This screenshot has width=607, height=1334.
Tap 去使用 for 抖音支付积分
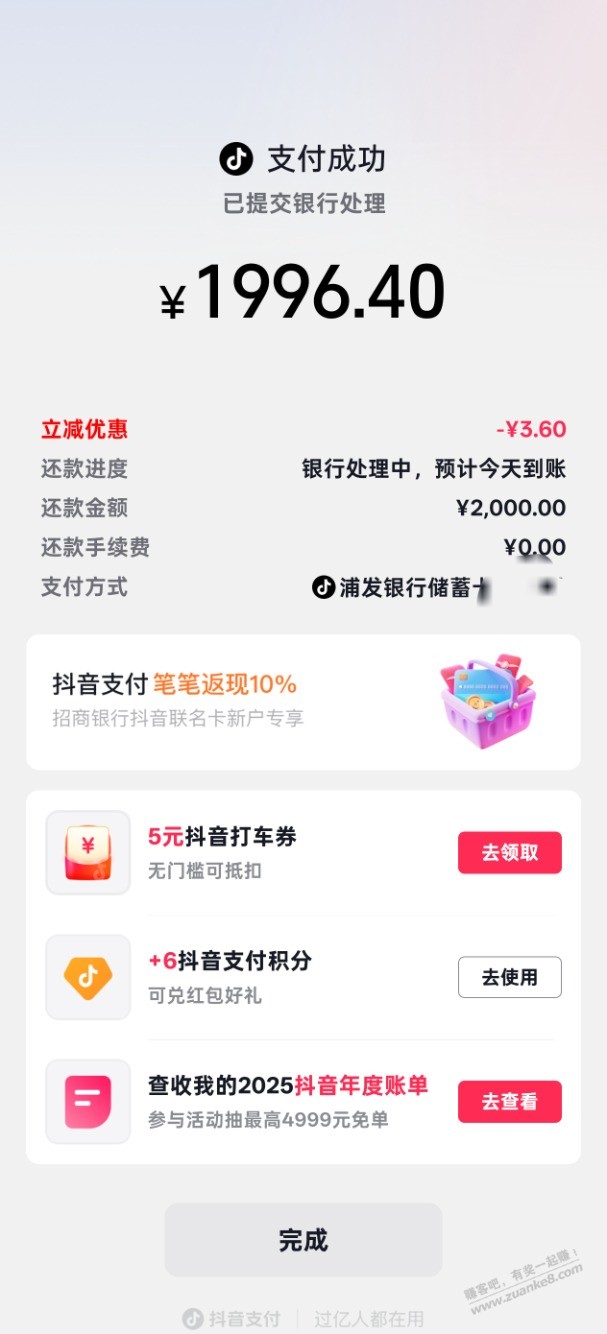click(509, 977)
